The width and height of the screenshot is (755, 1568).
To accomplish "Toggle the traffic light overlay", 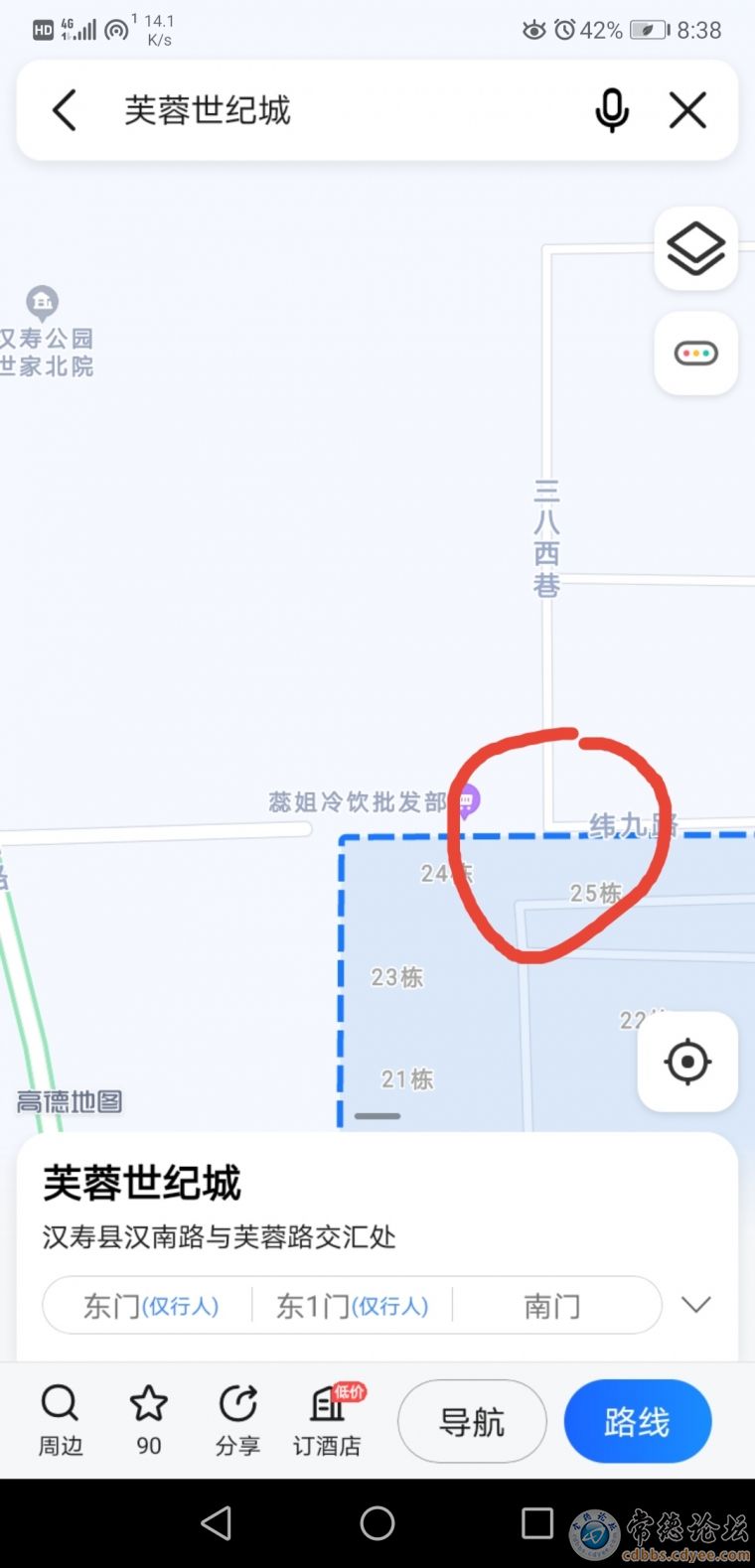I will point(695,354).
